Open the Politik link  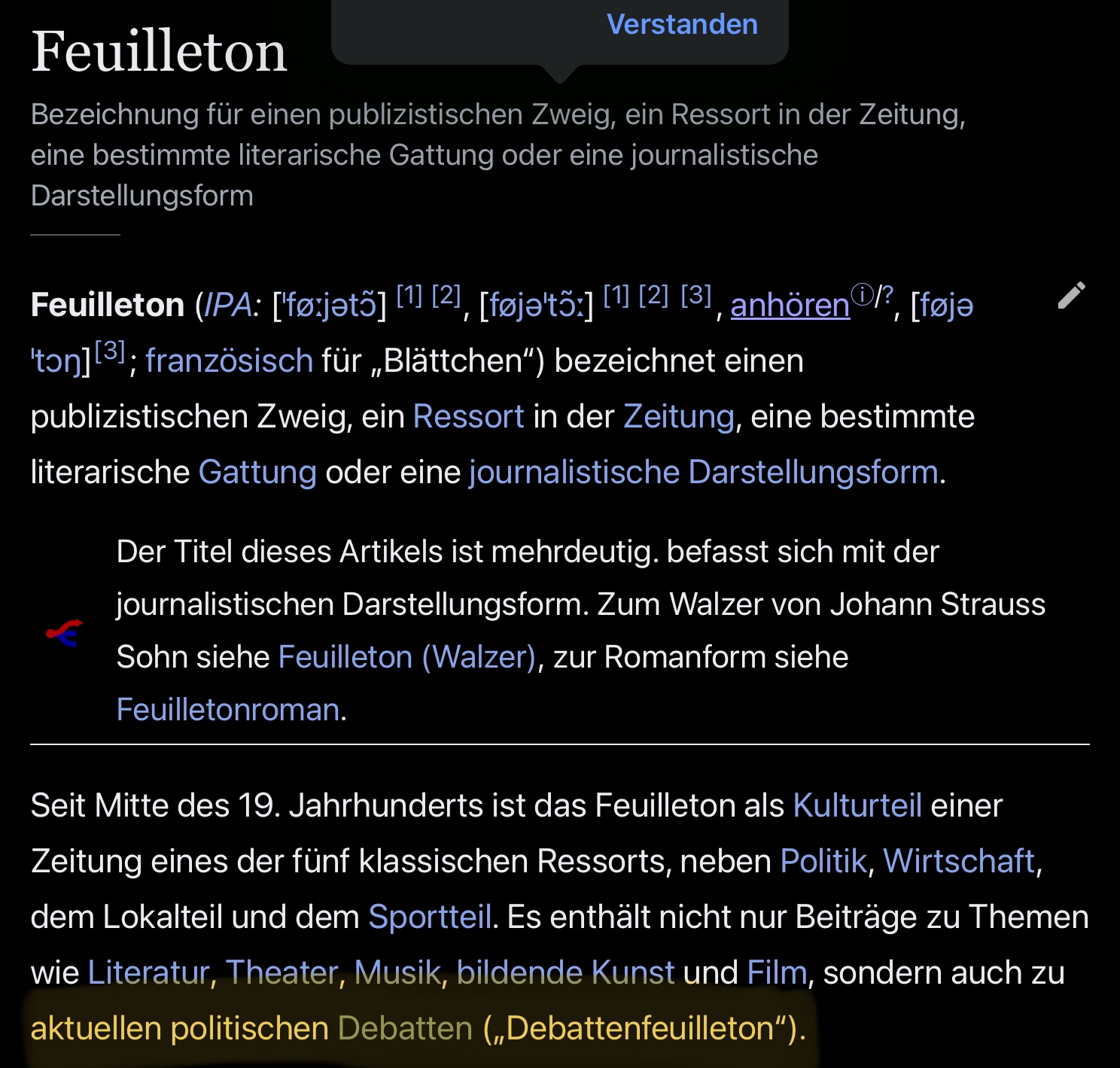tap(823, 862)
